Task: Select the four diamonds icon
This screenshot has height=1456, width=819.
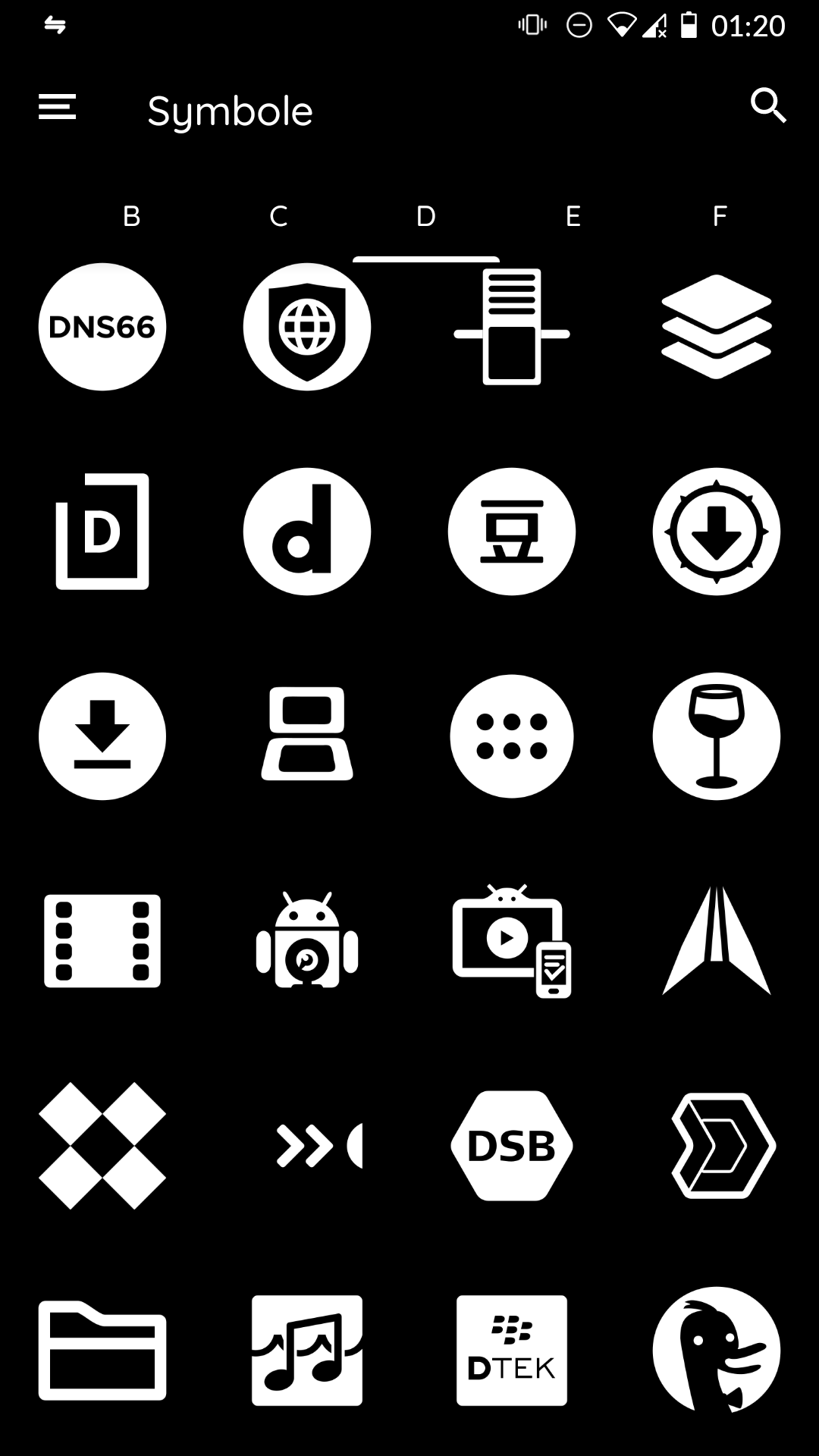Action: (x=102, y=1146)
